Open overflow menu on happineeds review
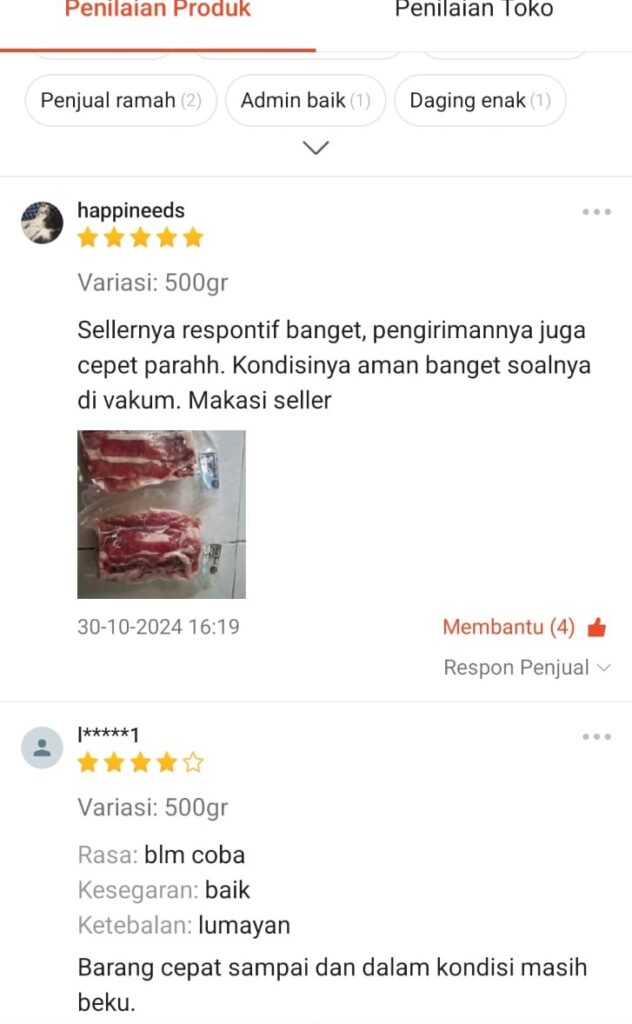Image resolution: width=632 pixels, height=1024 pixels. click(597, 212)
